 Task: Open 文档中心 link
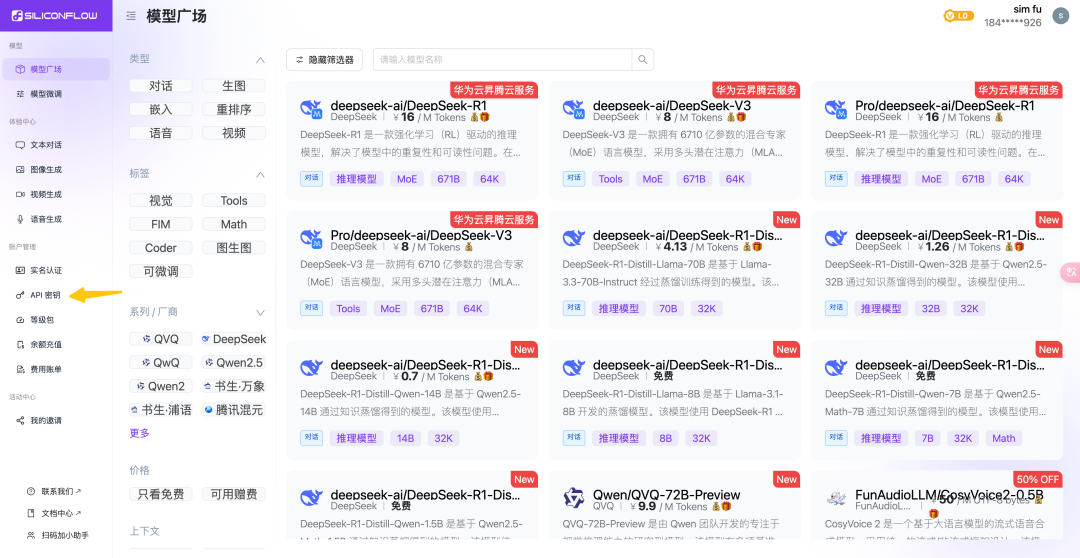55,513
